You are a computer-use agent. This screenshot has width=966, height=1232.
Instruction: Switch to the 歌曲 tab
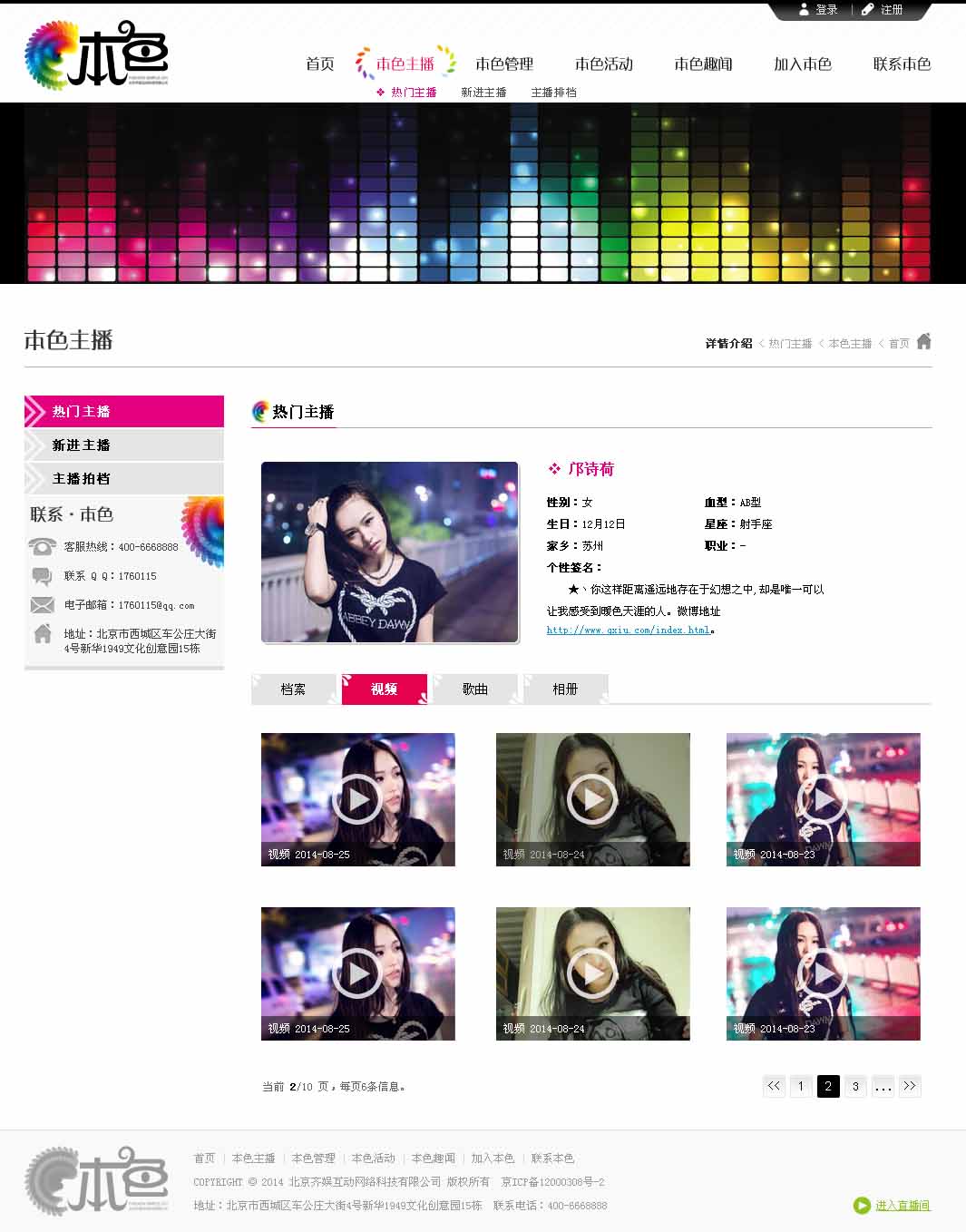(474, 689)
